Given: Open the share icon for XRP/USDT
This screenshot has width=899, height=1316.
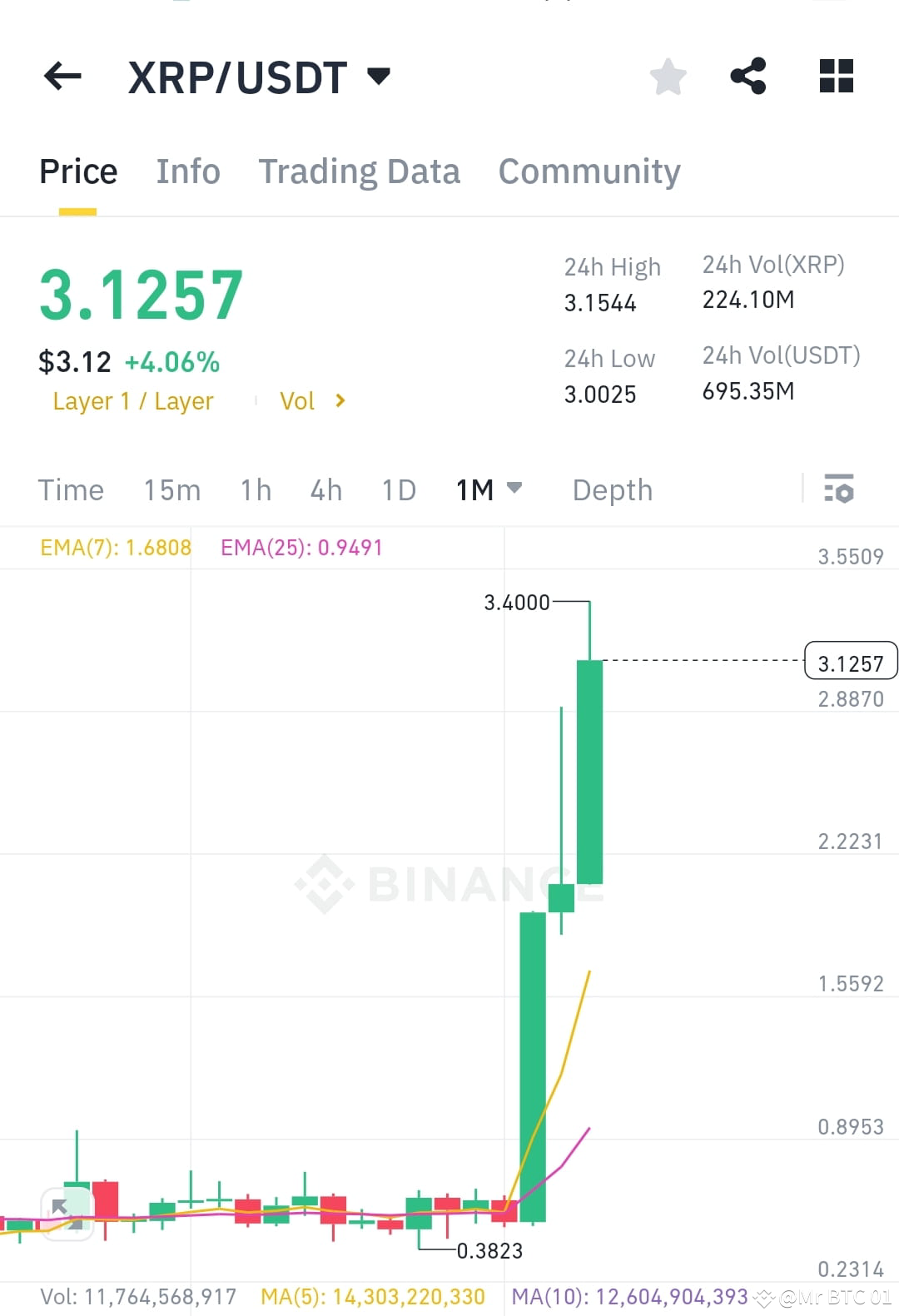Looking at the screenshot, I should coord(748,77).
